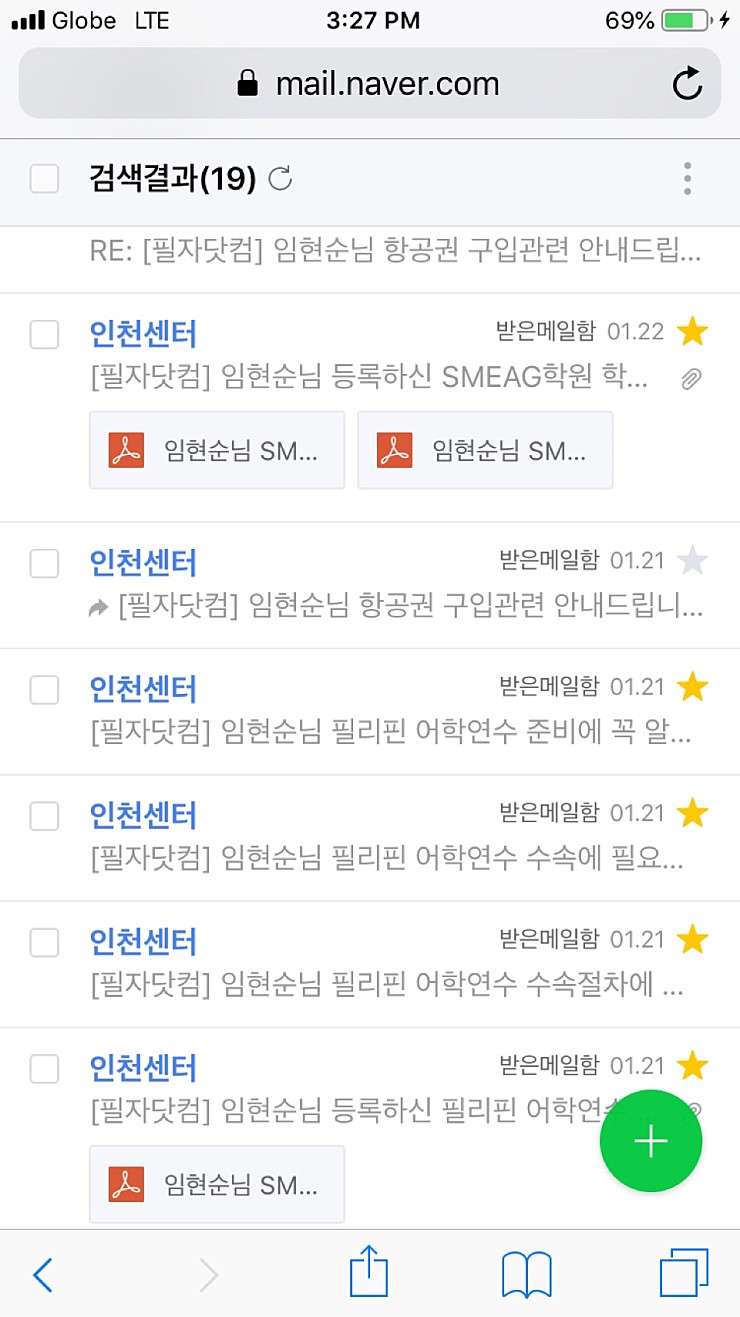Show open Safari tabs
This screenshot has height=1317, width=740.
point(684,1273)
